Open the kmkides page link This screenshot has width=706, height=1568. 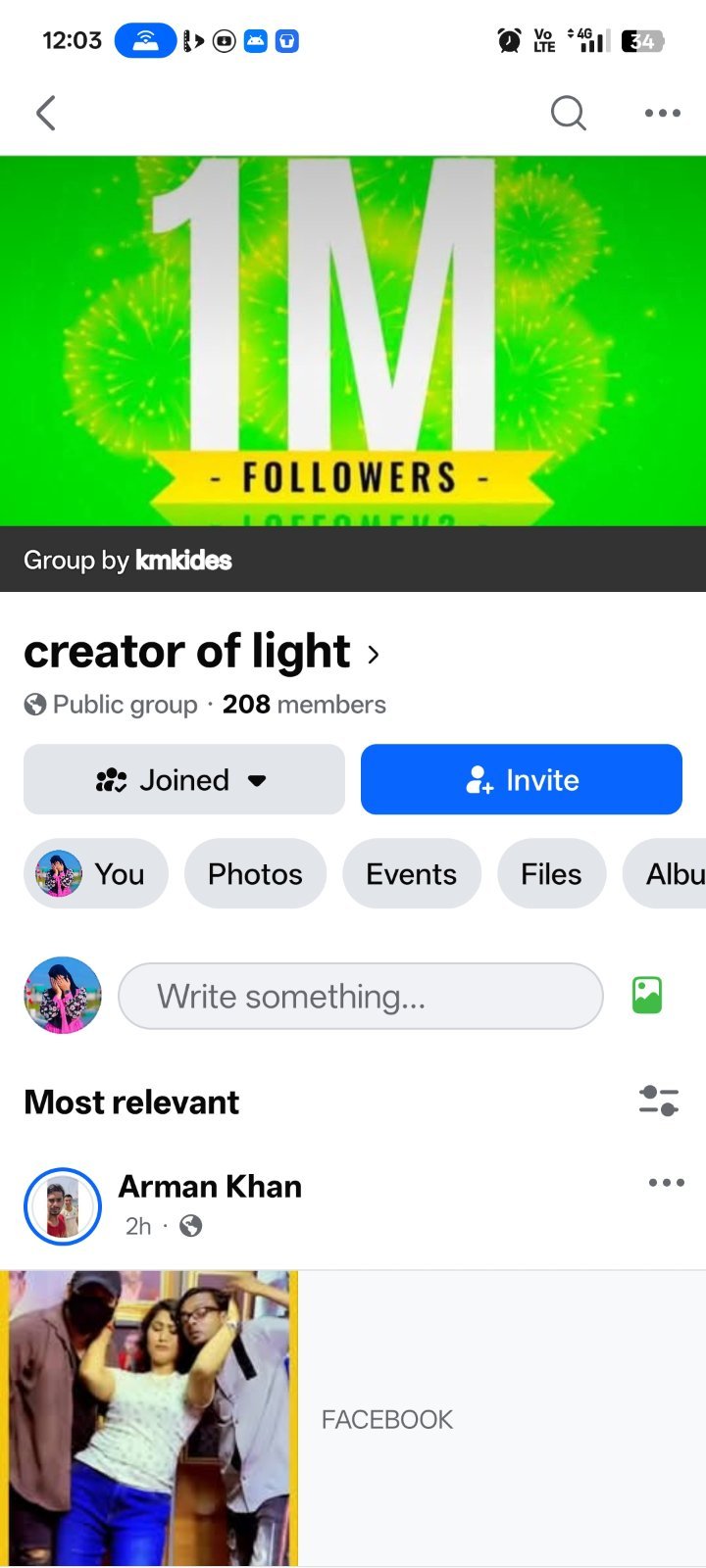pyautogui.click(x=183, y=560)
